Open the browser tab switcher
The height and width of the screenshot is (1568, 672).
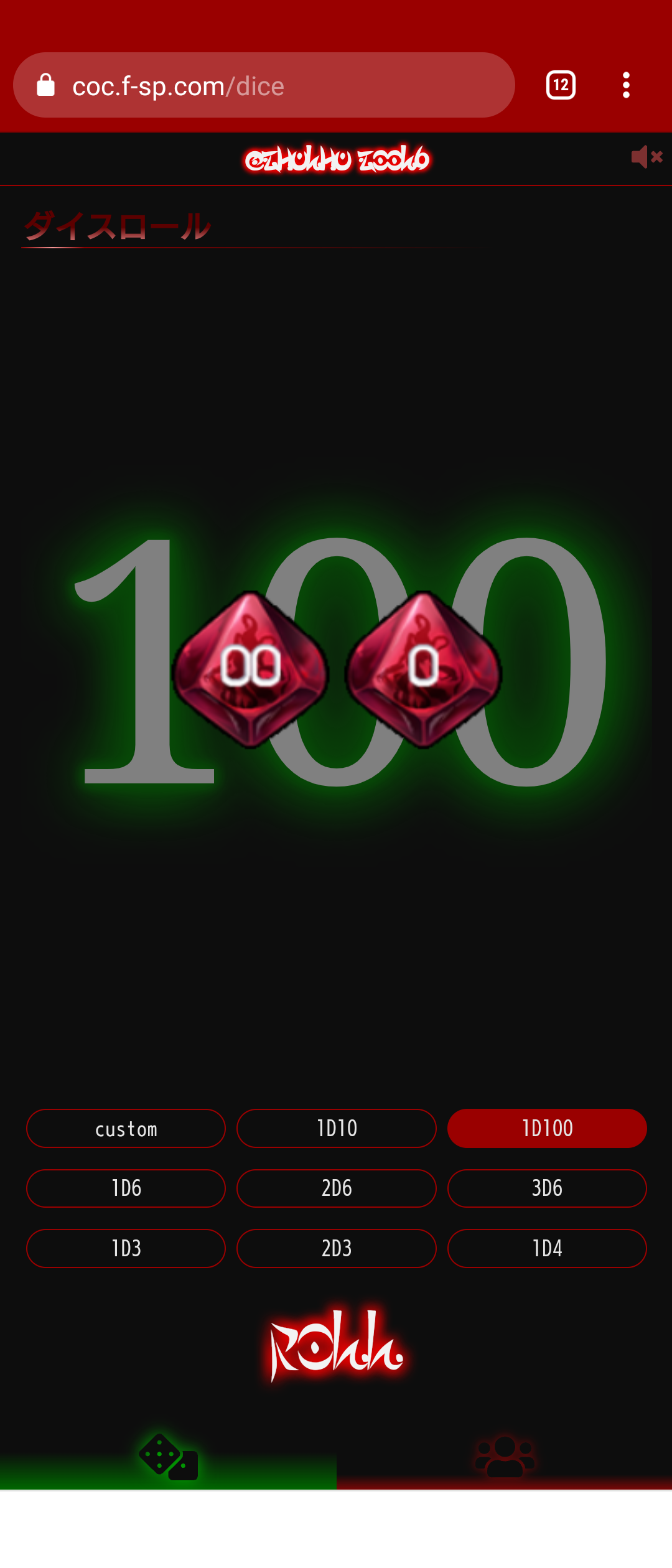click(561, 85)
